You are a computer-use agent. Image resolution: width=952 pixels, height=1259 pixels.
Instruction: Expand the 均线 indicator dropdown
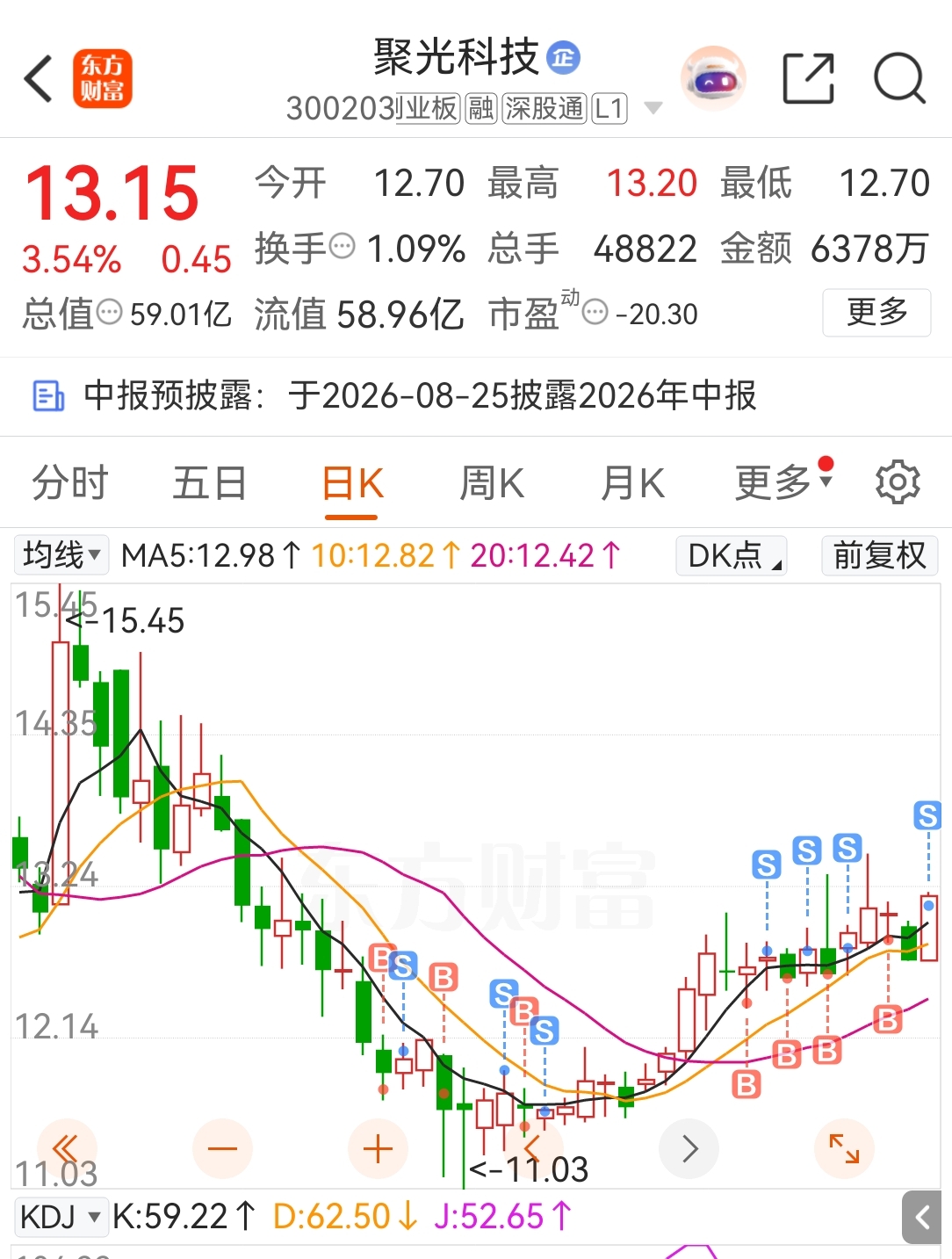[61, 555]
